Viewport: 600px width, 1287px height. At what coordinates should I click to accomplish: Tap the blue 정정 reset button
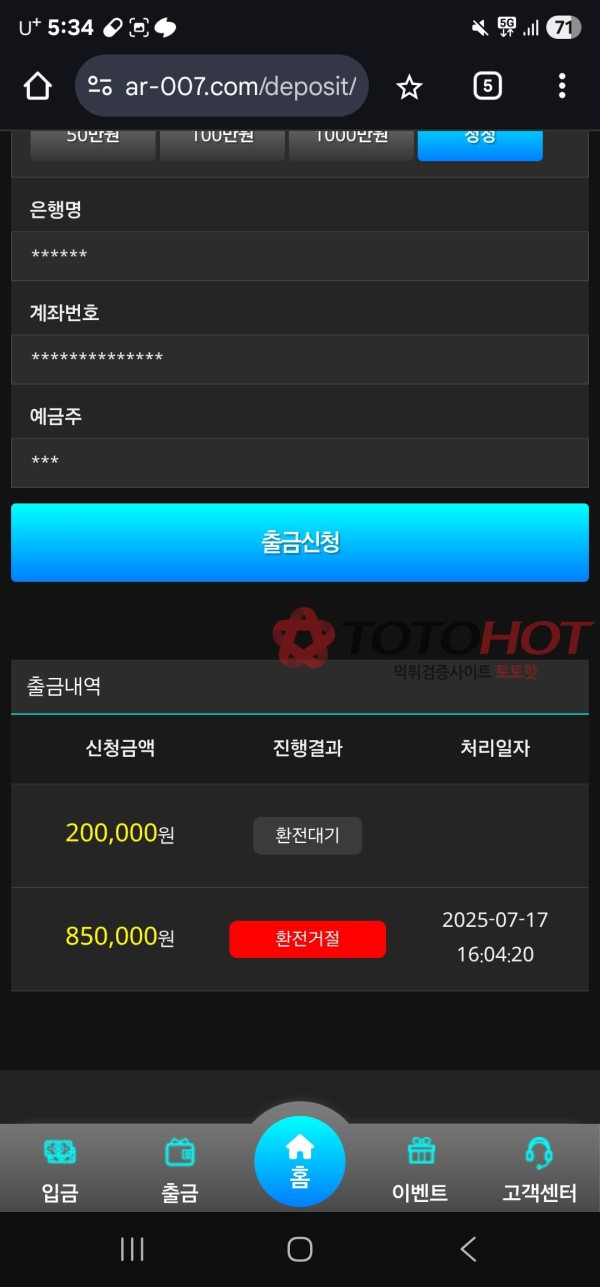480,143
